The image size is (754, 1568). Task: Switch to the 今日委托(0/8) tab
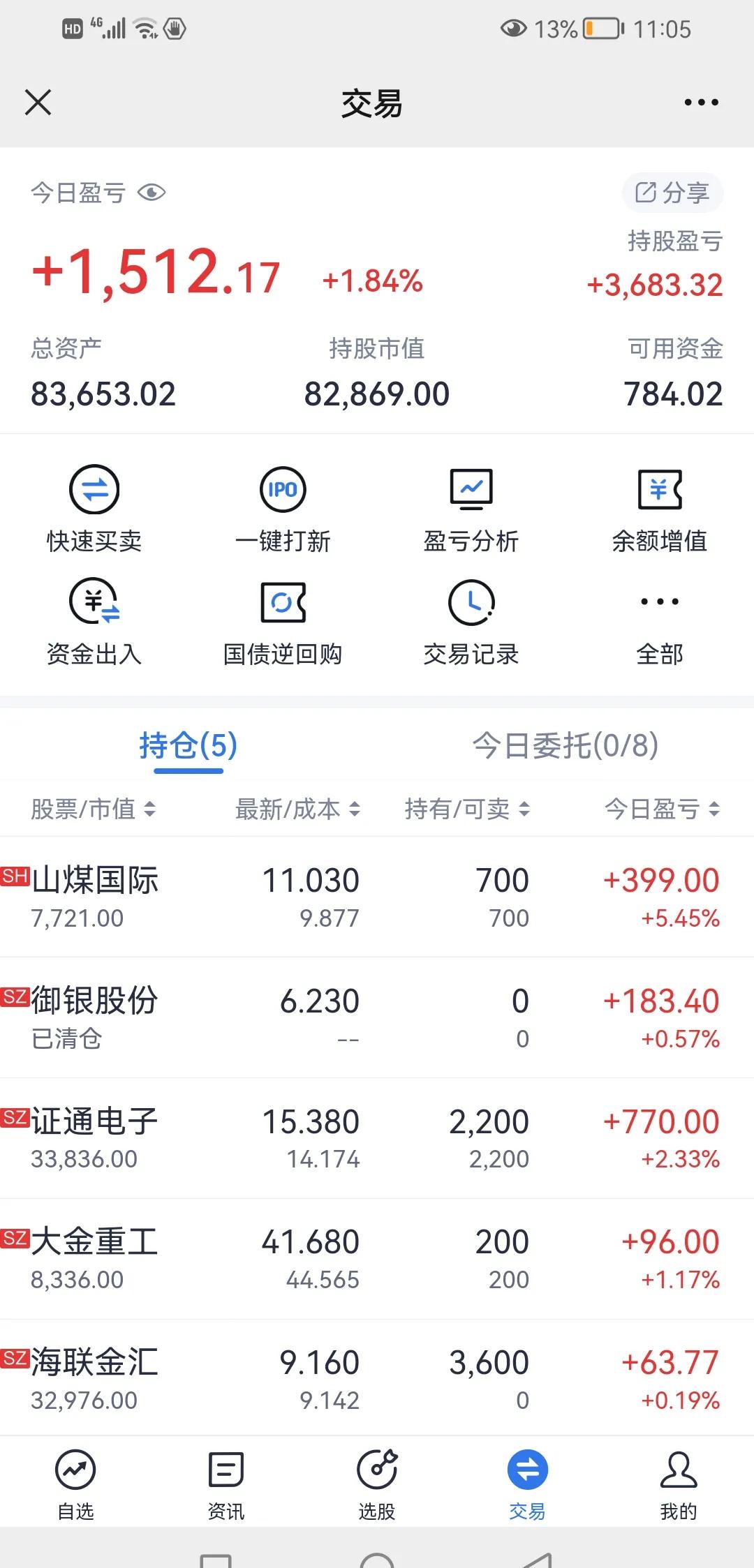pos(565,745)
